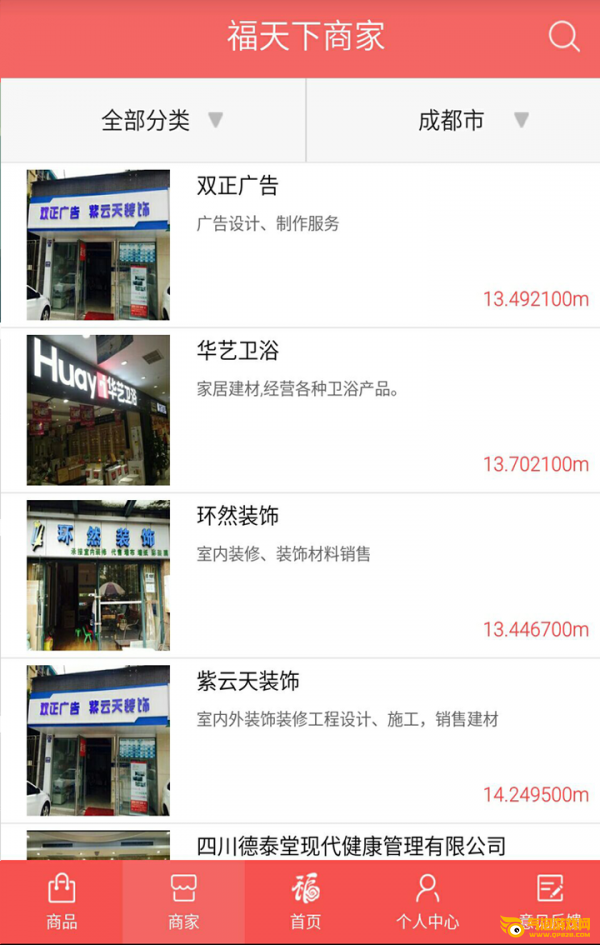Switch to the 商品 tab
This screenshot has width=600, height=945.
tap(62, 902)
